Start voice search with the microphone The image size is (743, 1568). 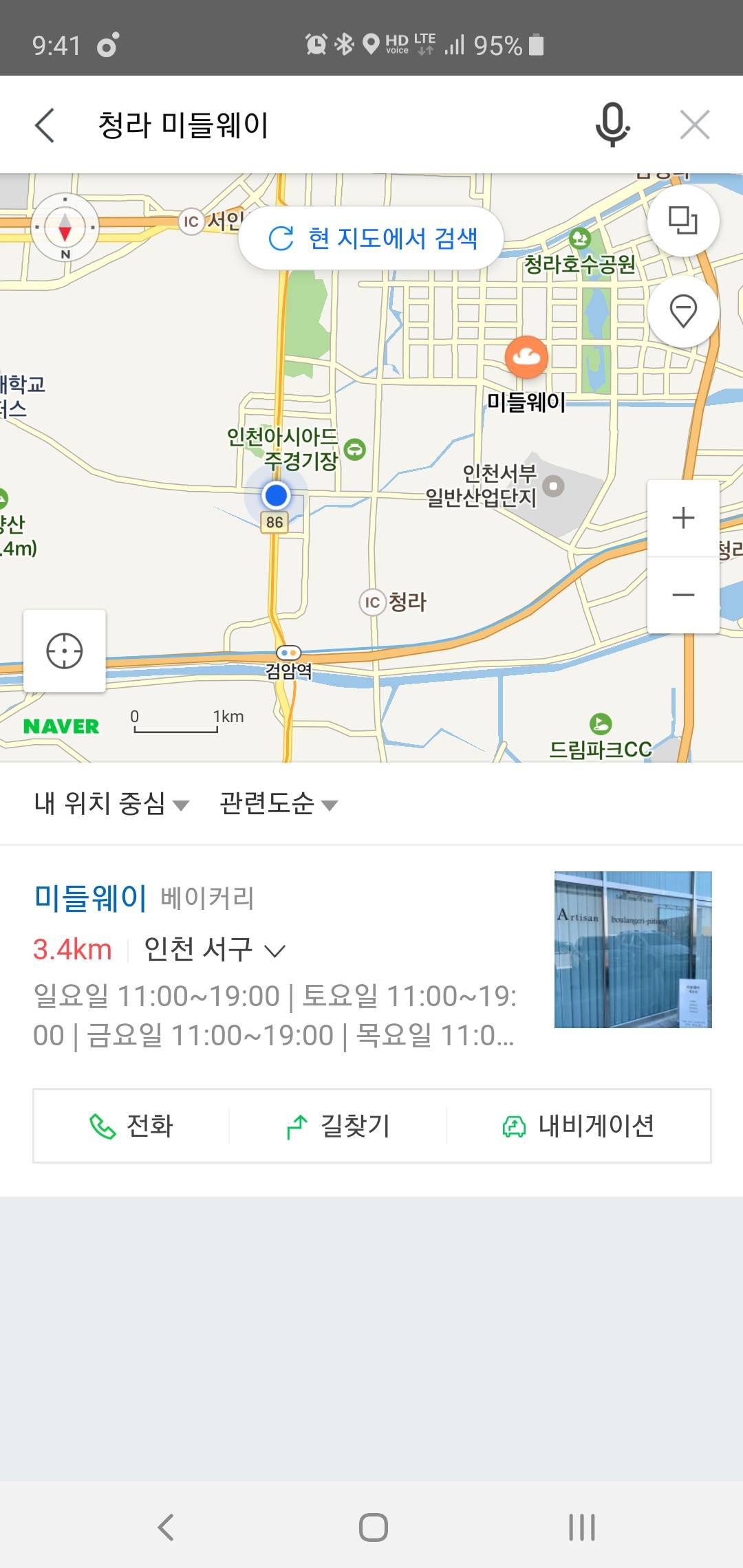pos(612,125)
